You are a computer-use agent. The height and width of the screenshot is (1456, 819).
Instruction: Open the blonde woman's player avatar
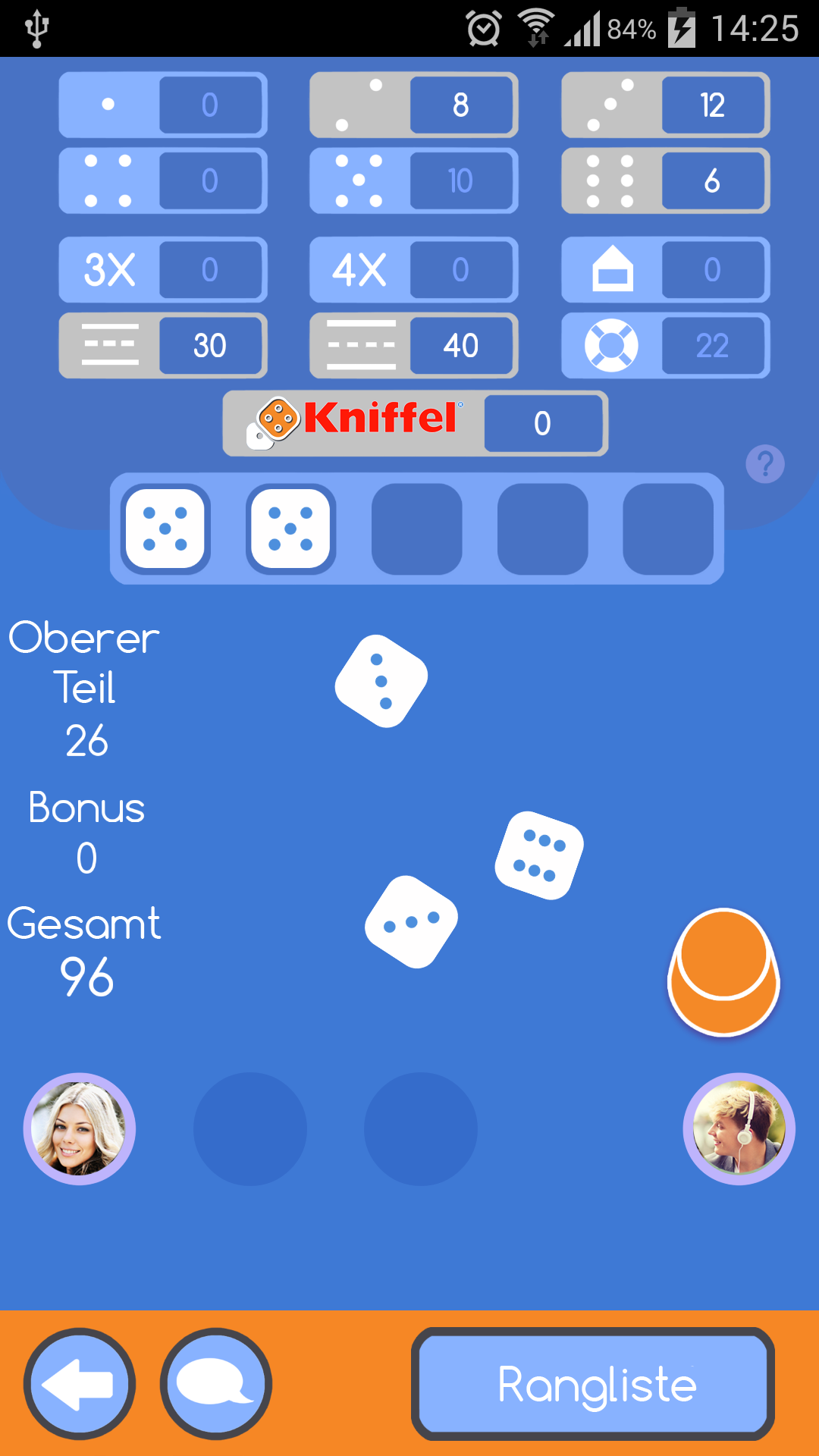80,1128
